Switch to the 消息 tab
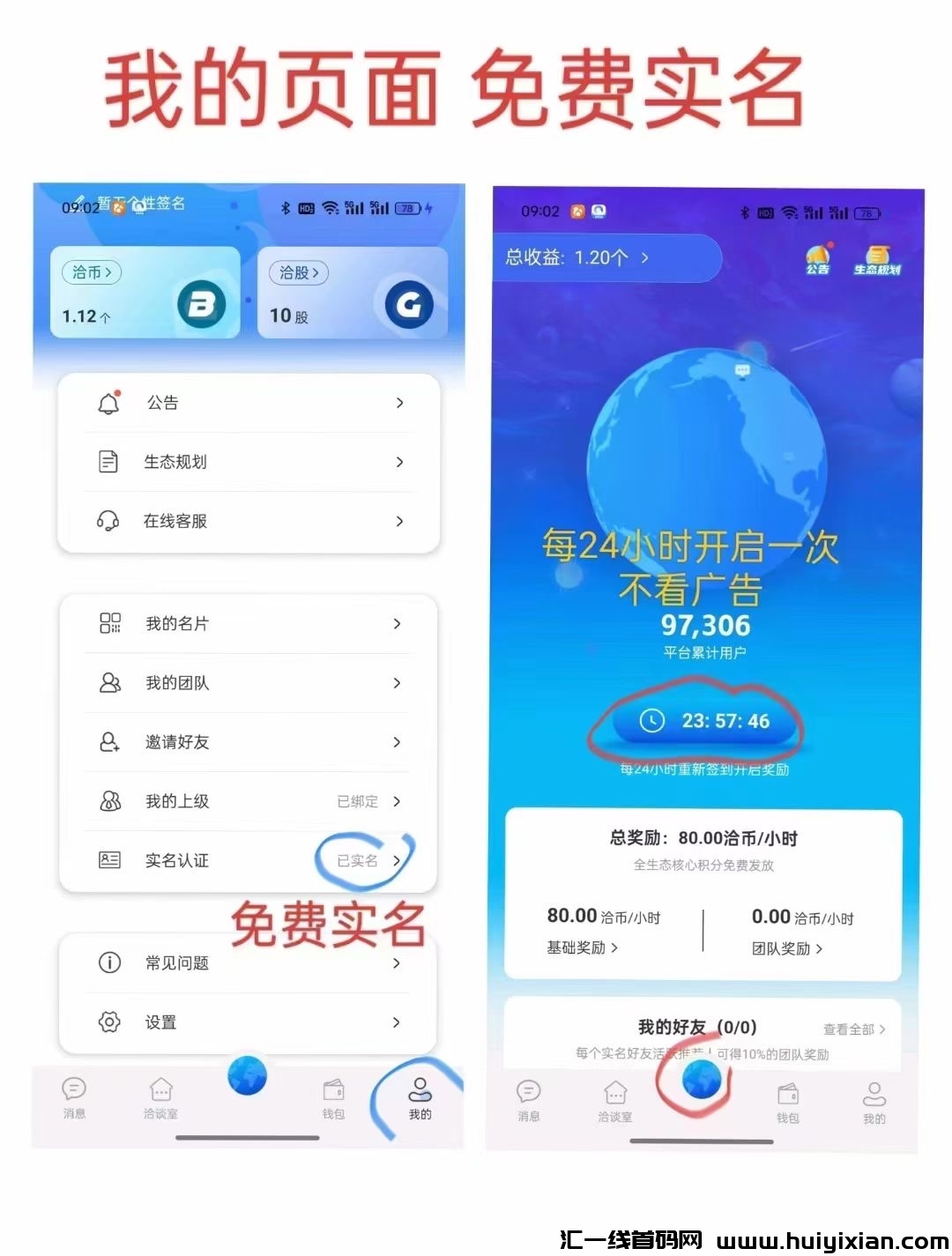 click(x=73, y=1097)
